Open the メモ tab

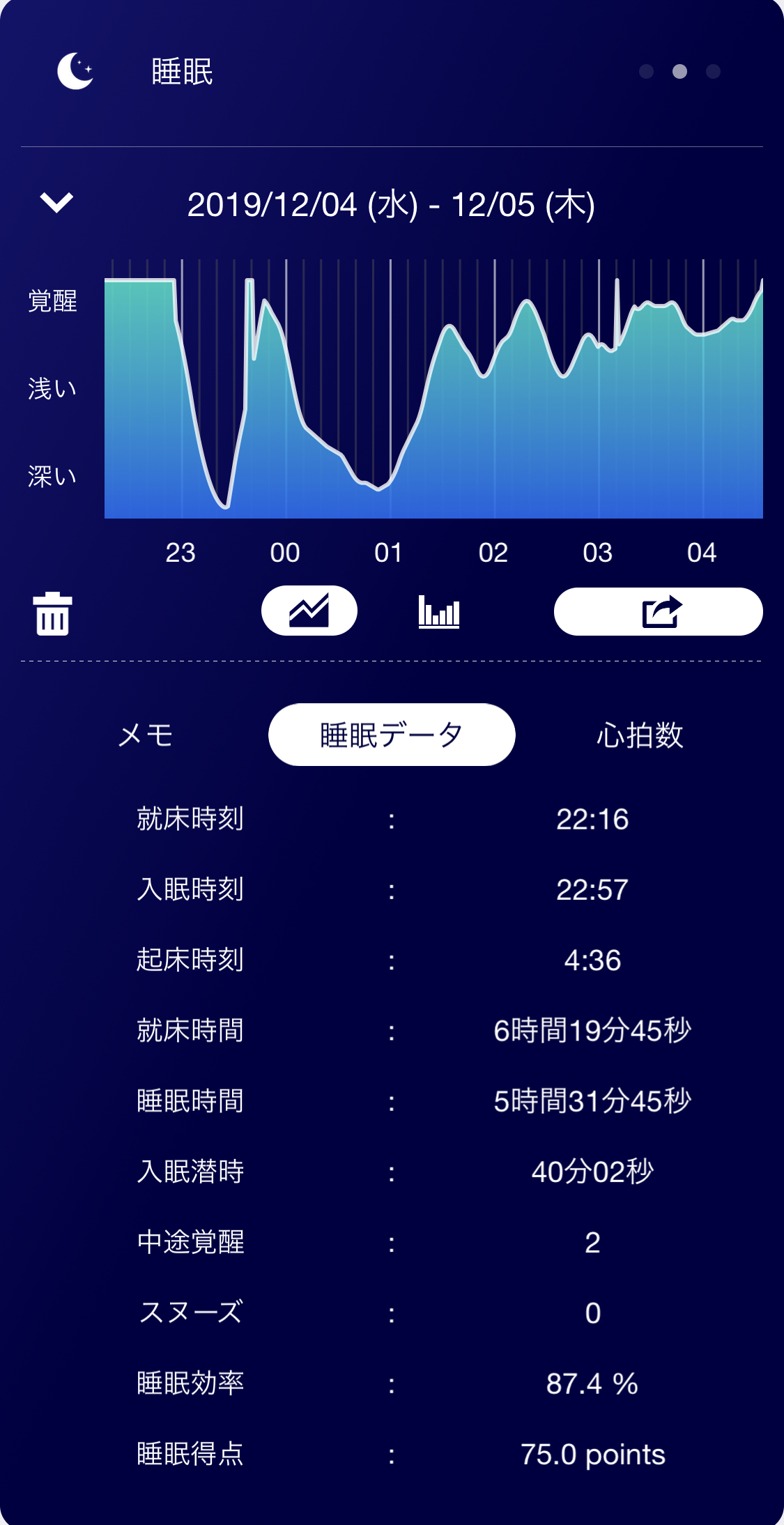pyautogui.click(x=146, y=735)
